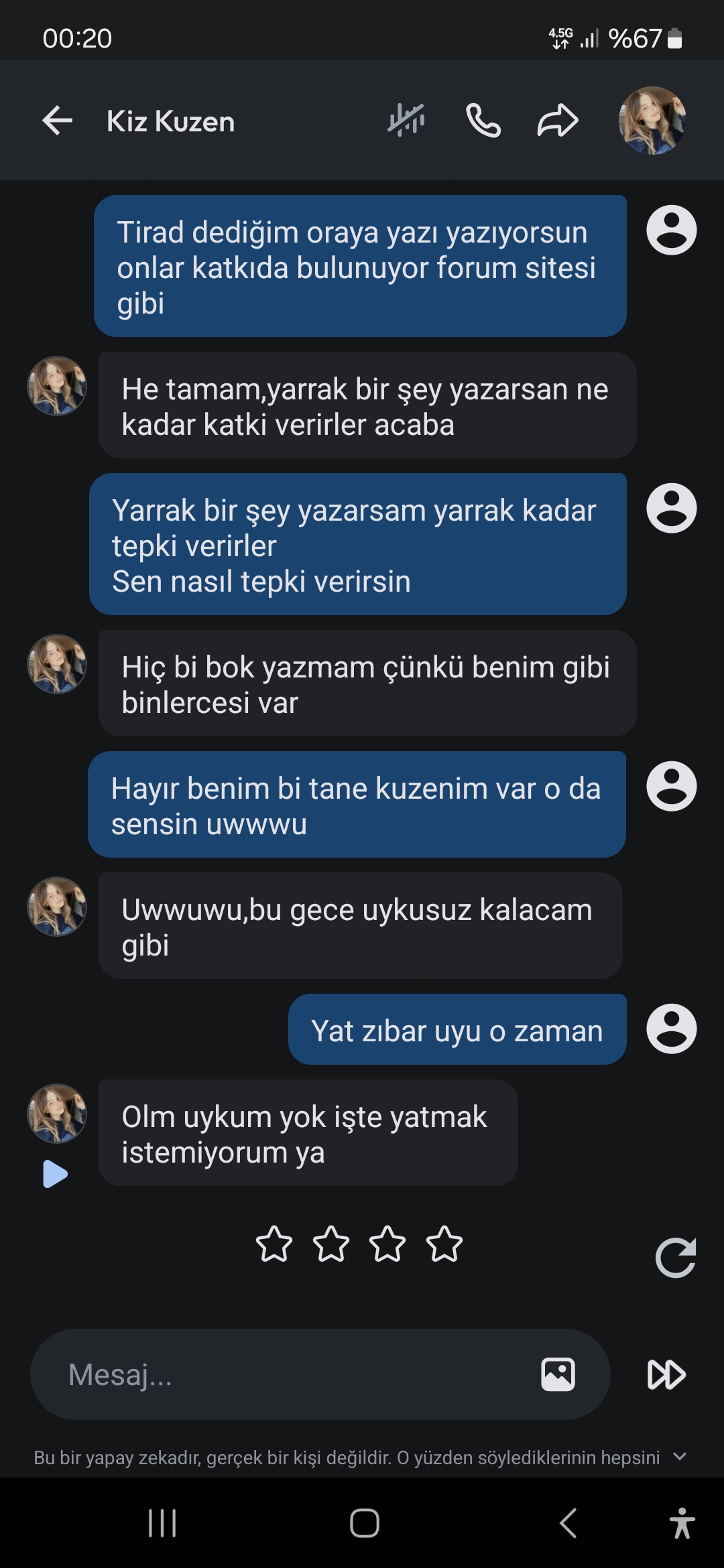
Task: Share this chat using the arrow icon
Action: point(558,121)
